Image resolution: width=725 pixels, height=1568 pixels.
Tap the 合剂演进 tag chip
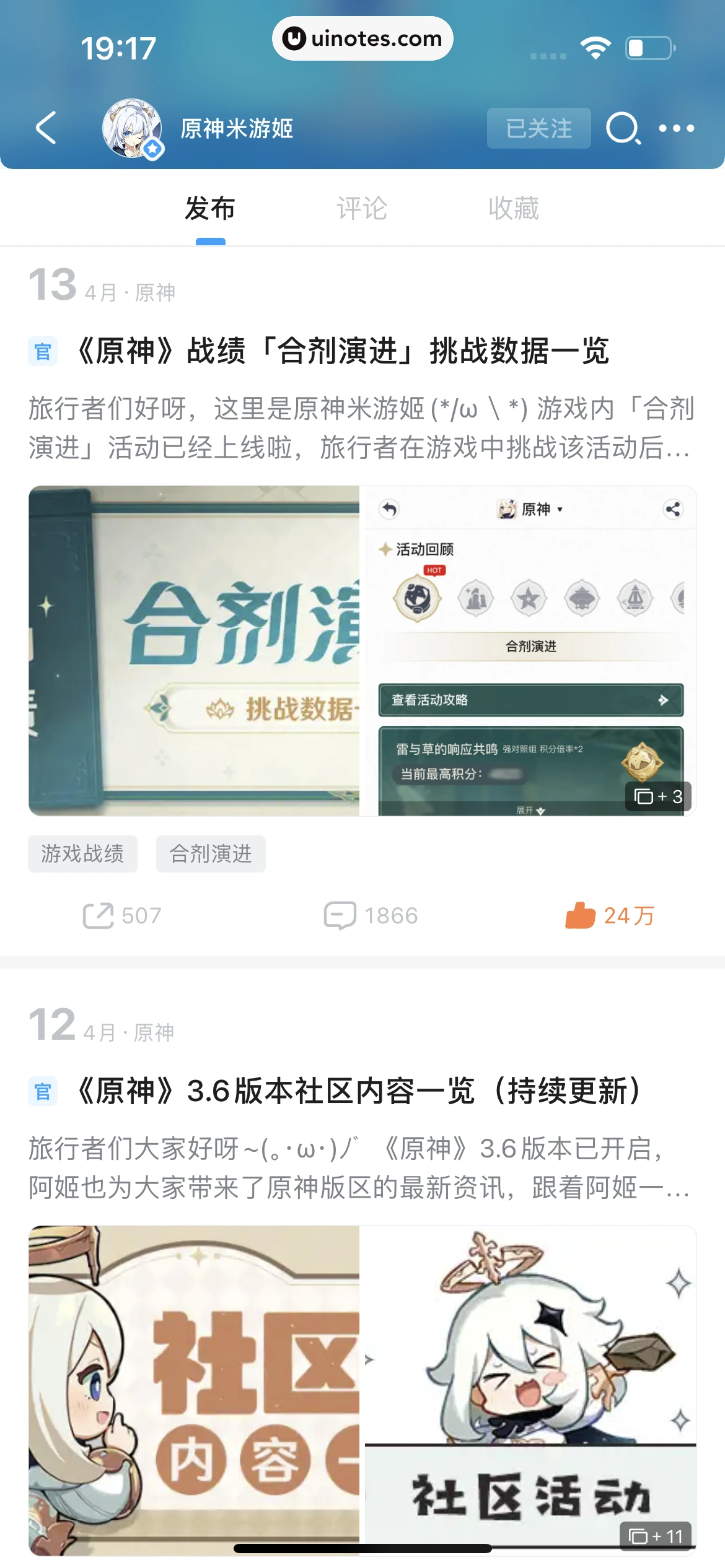coord(211,854)
